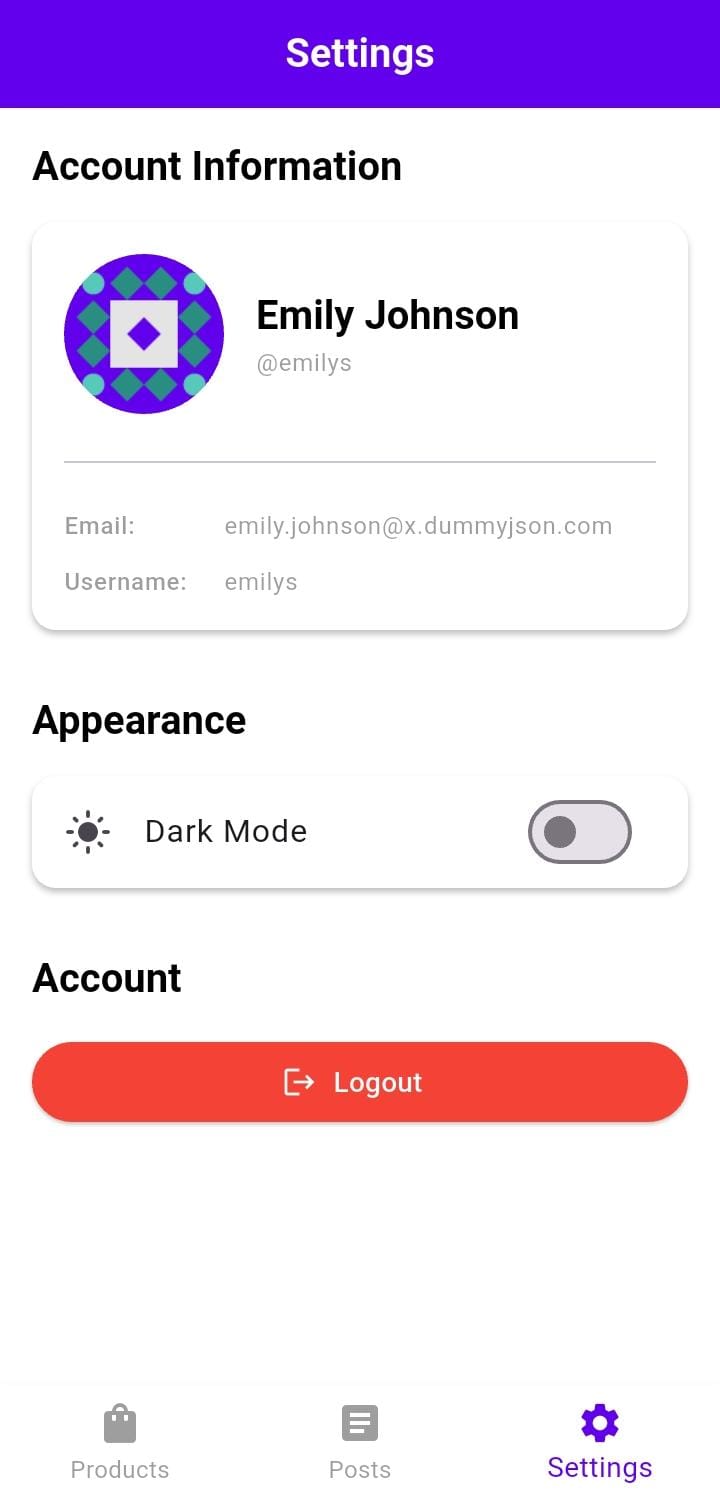Select the Settings tab

[600, 1441]
